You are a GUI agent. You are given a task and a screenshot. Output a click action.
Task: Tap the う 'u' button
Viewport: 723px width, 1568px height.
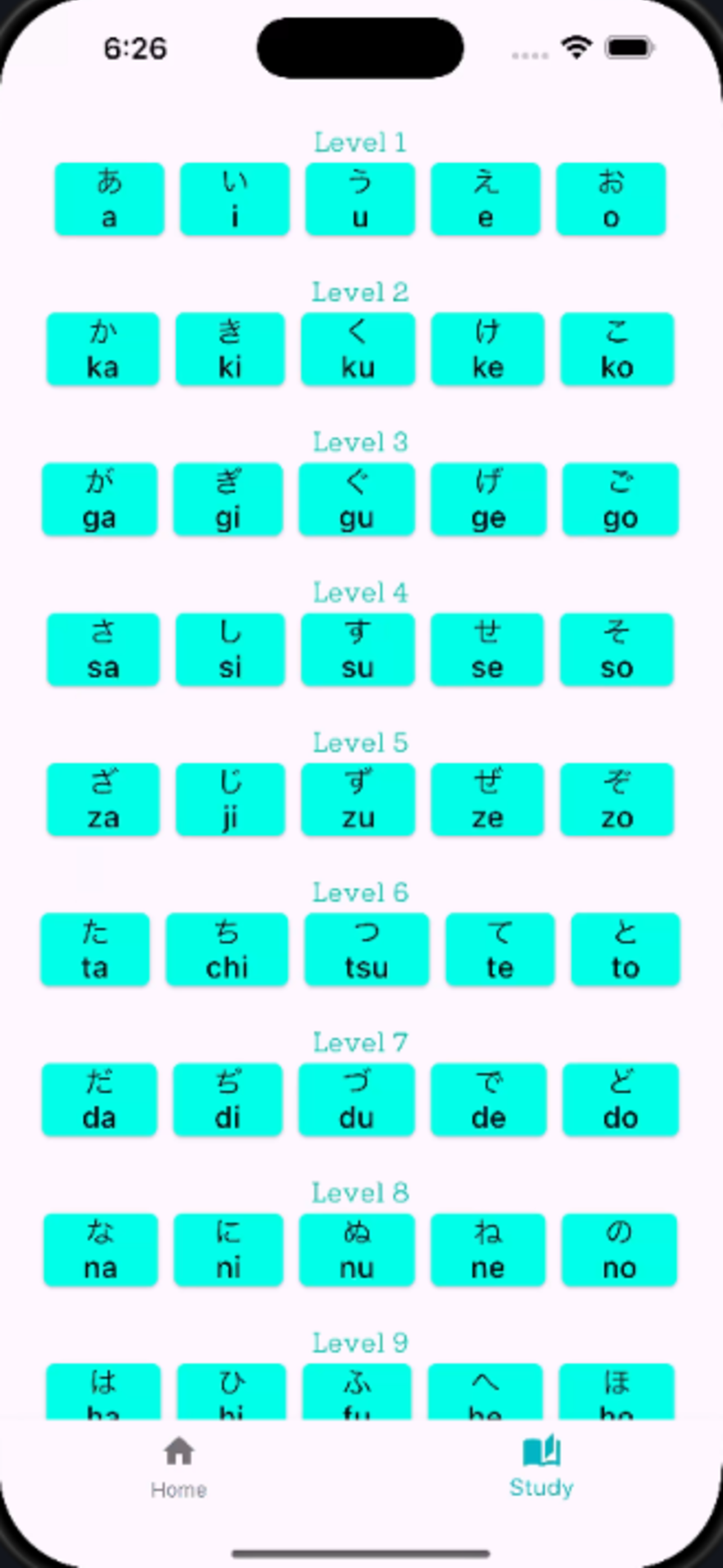click(x=360, y=199)
